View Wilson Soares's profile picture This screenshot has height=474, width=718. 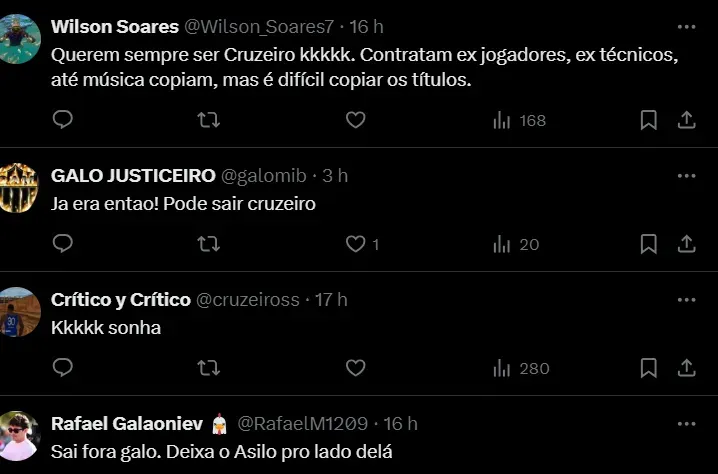pos(20,38)
